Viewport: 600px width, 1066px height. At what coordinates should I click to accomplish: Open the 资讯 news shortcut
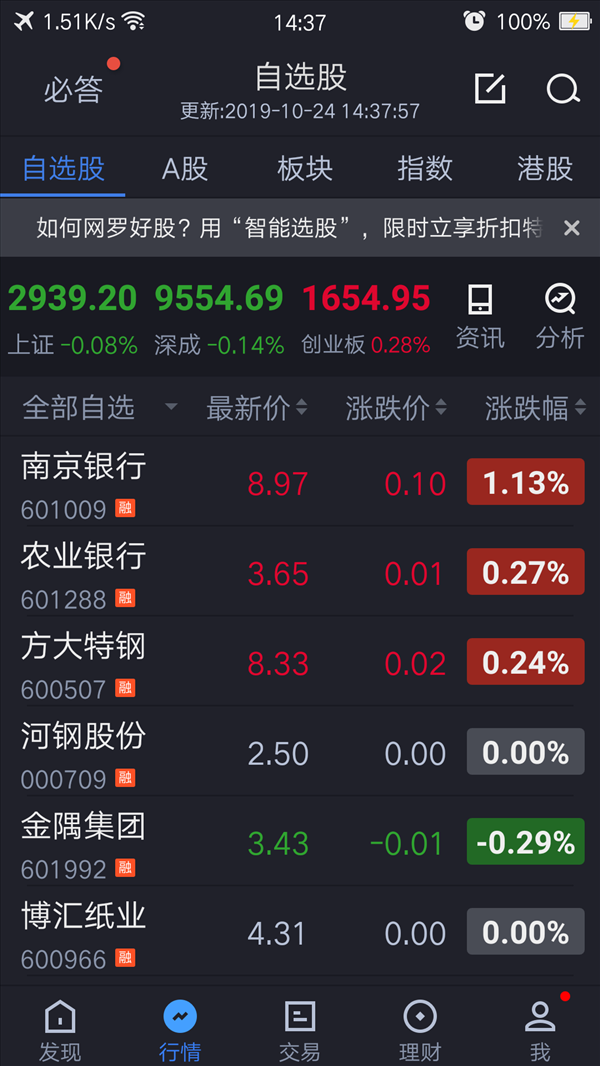(x=480, y=317)
